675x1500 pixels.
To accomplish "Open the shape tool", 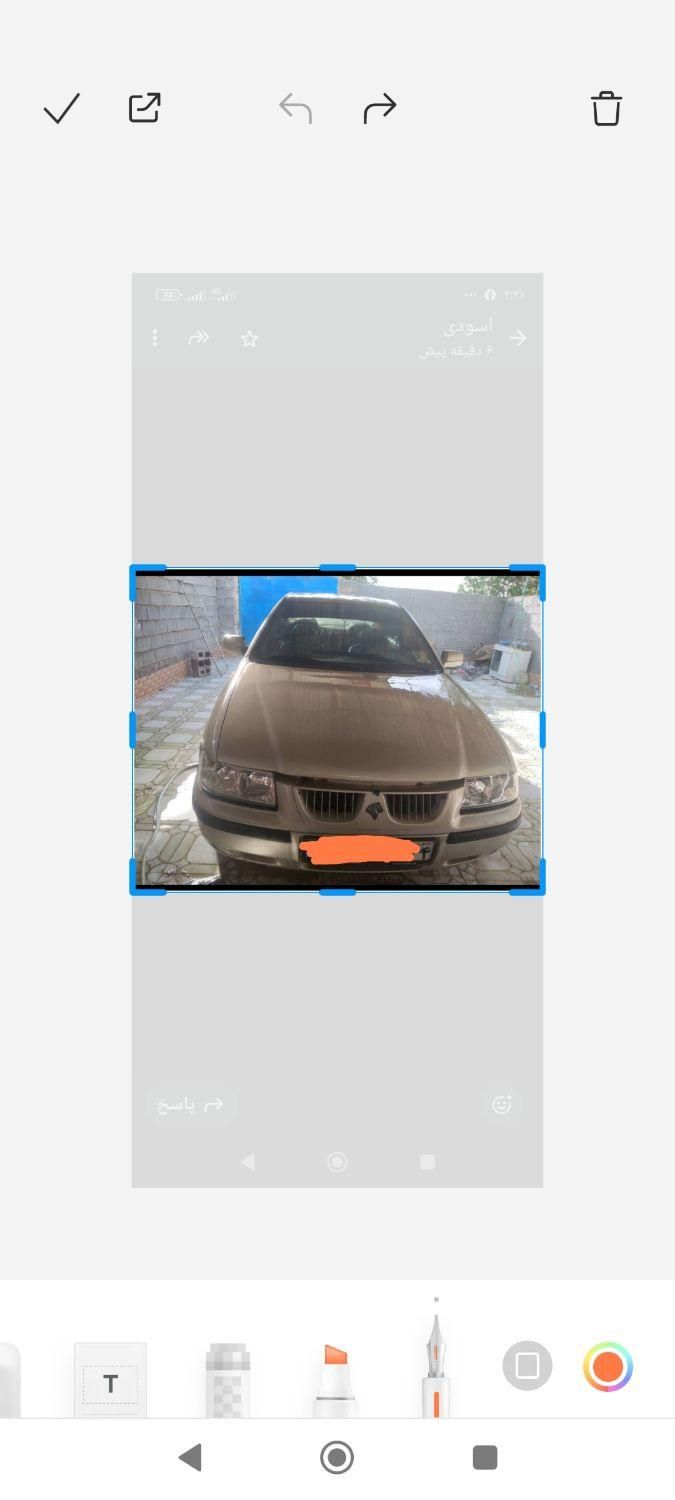I will (527, 1366).
